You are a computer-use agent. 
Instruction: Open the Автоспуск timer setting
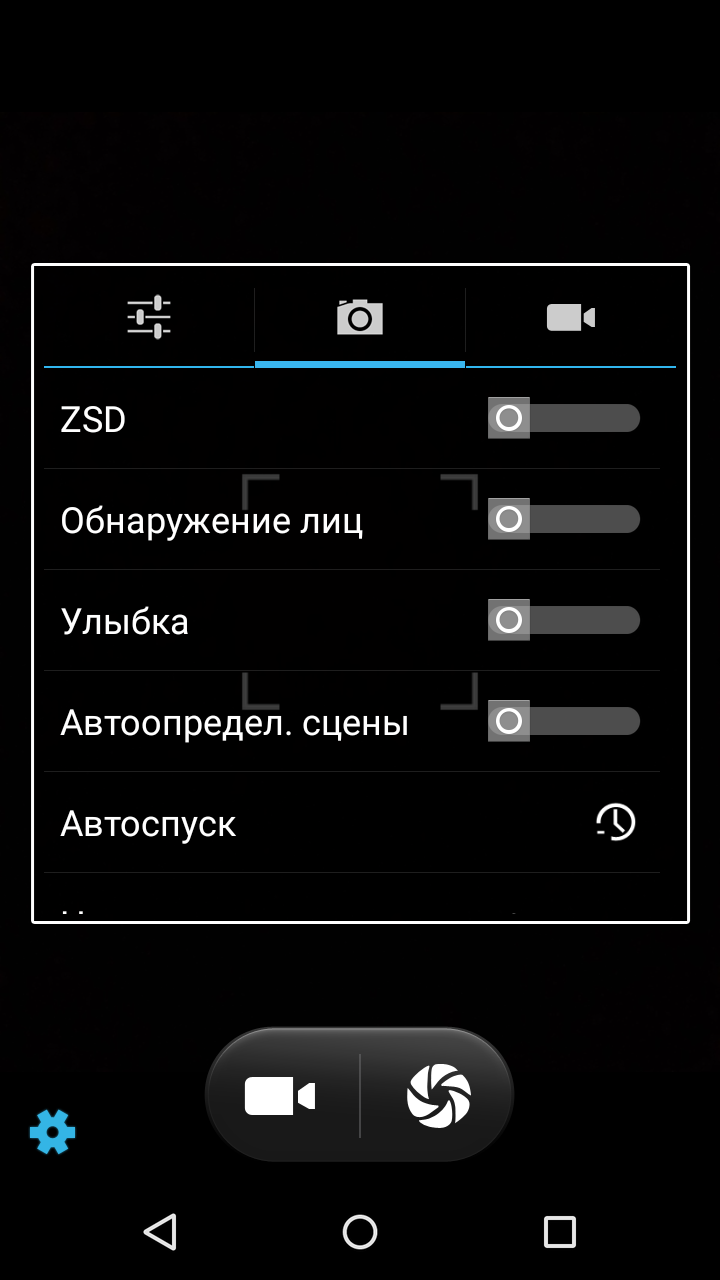point(352,822)
